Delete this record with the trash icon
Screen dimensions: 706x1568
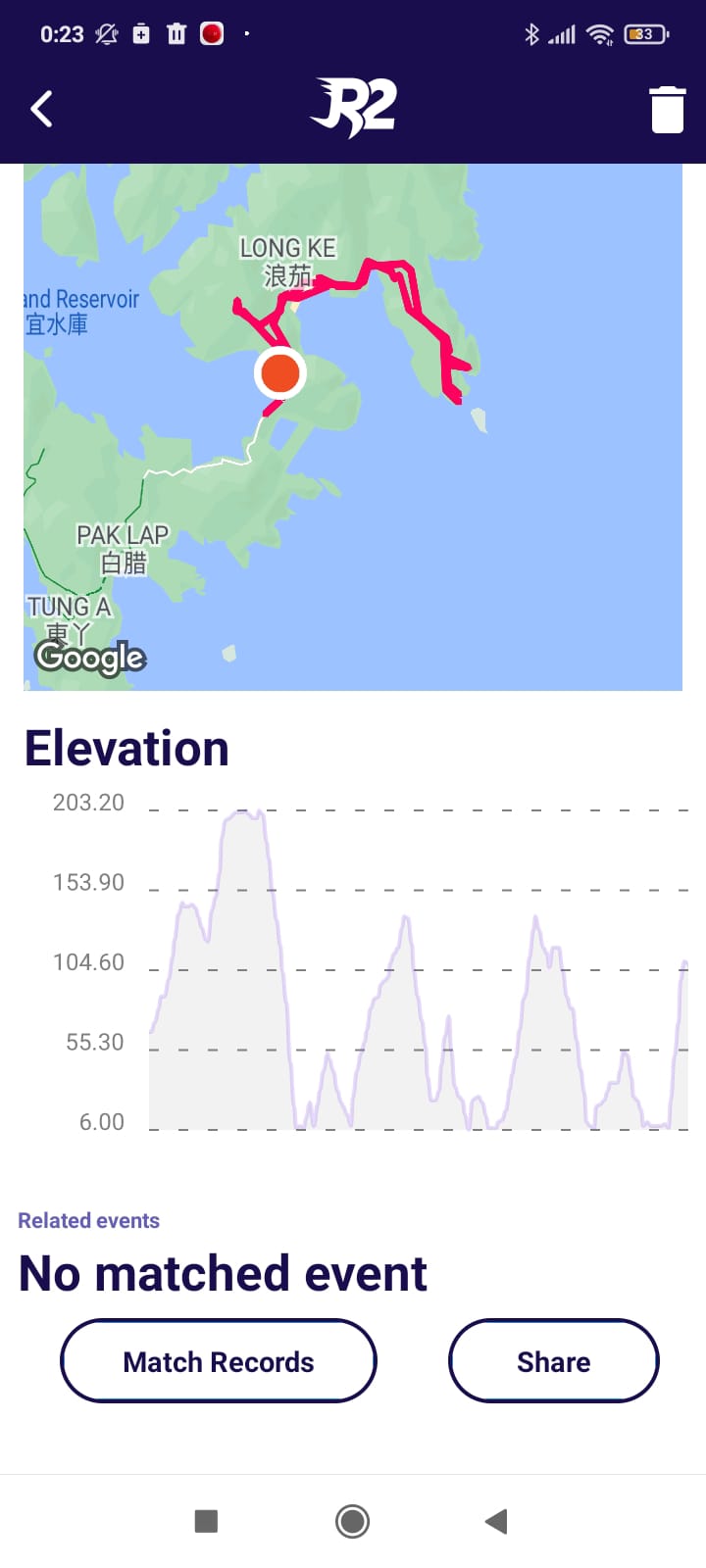coord(667,109)
